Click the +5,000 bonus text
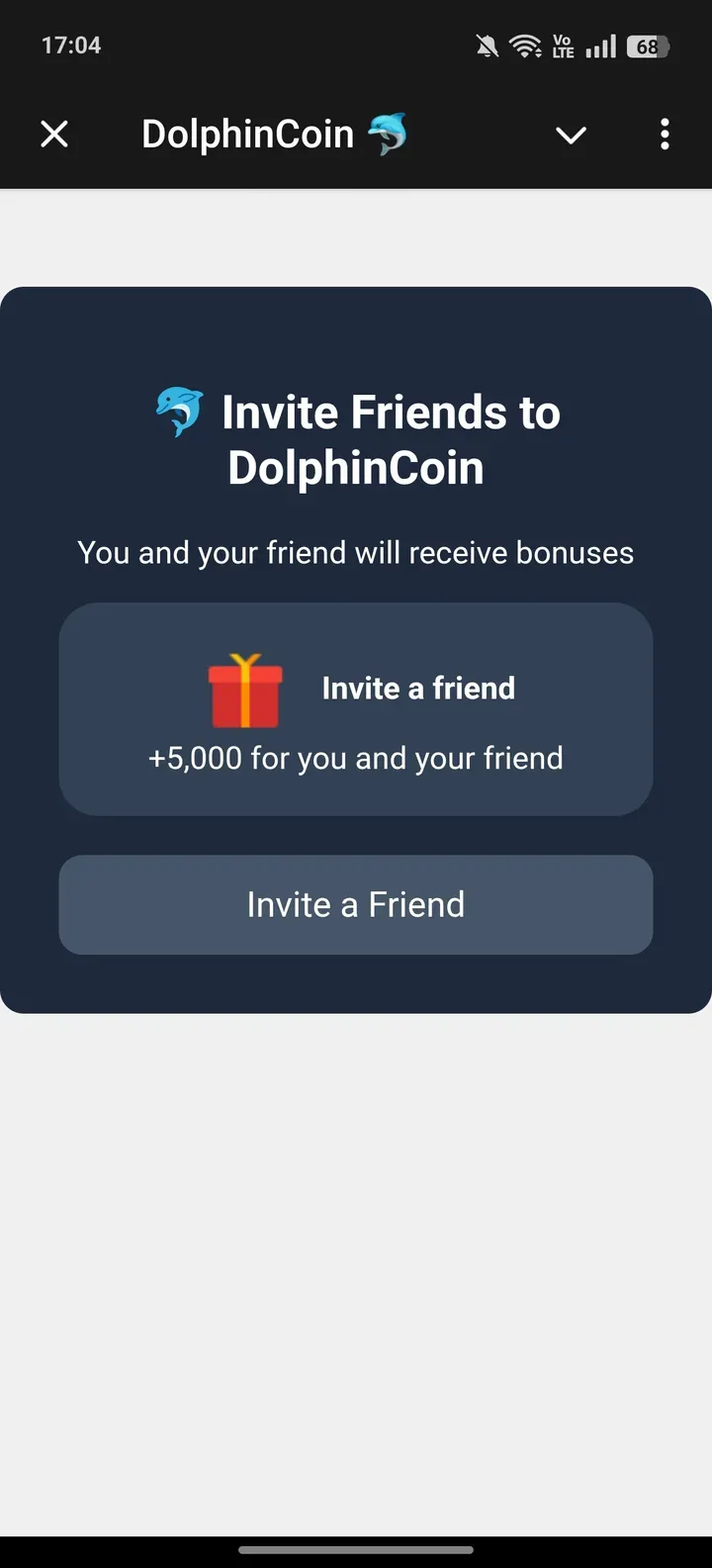712x1568 pixels. tap(356, 758)
